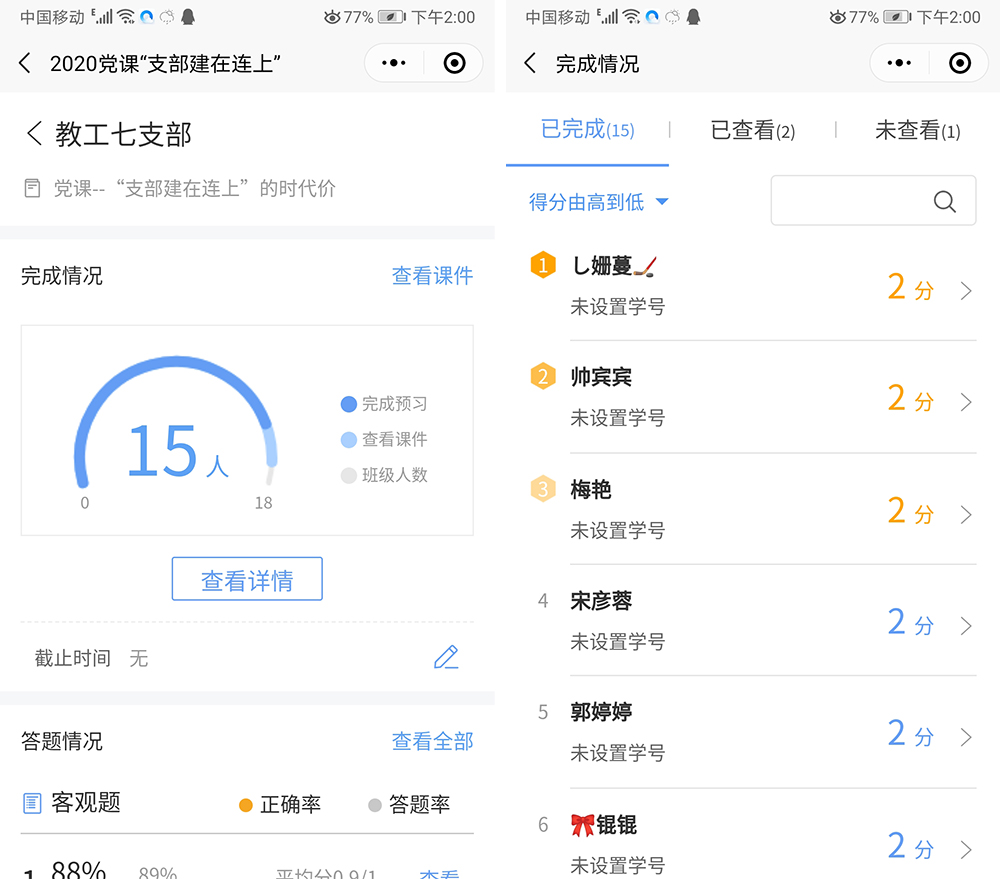This screenshot has width=1000, height=879.
Task: Switch to the 已完成 tab
Action: click(587, 130)
